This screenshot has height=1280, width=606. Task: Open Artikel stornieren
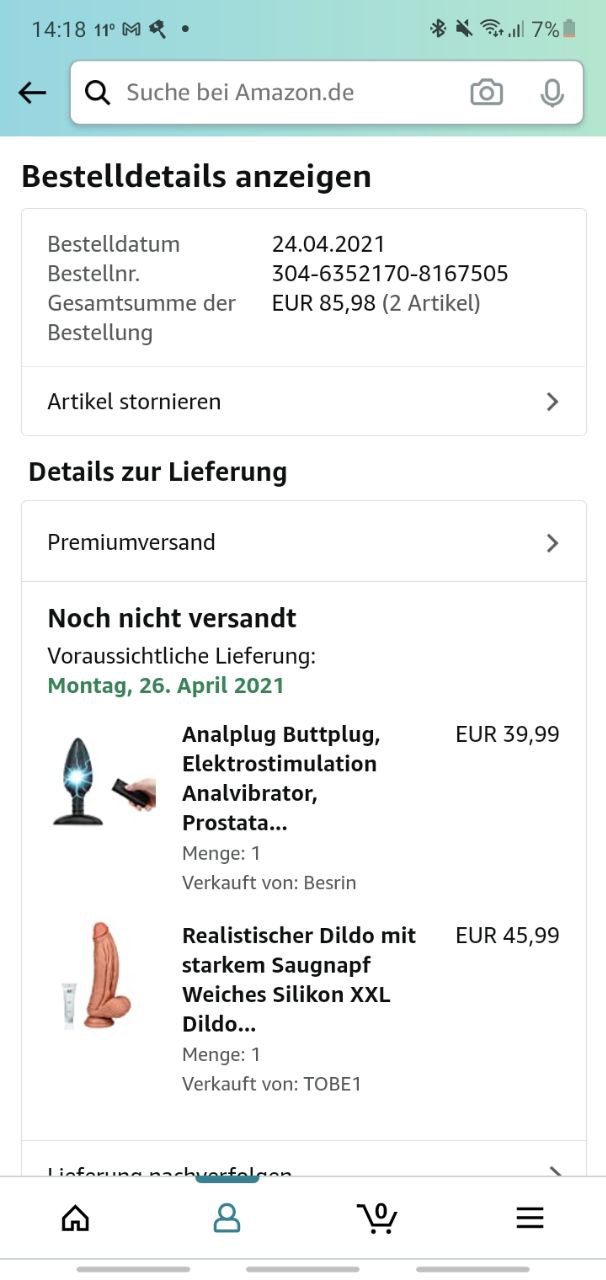pos(303,401)
